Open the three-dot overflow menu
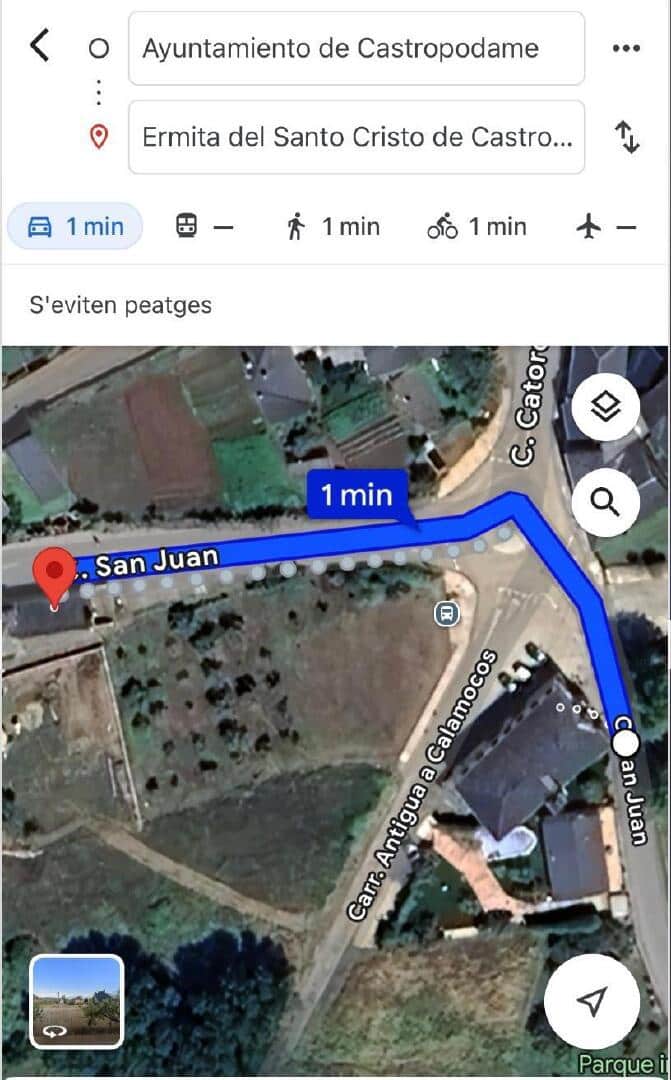Image resolution: width=671 pixels, height=1080 pixels. 626,48
